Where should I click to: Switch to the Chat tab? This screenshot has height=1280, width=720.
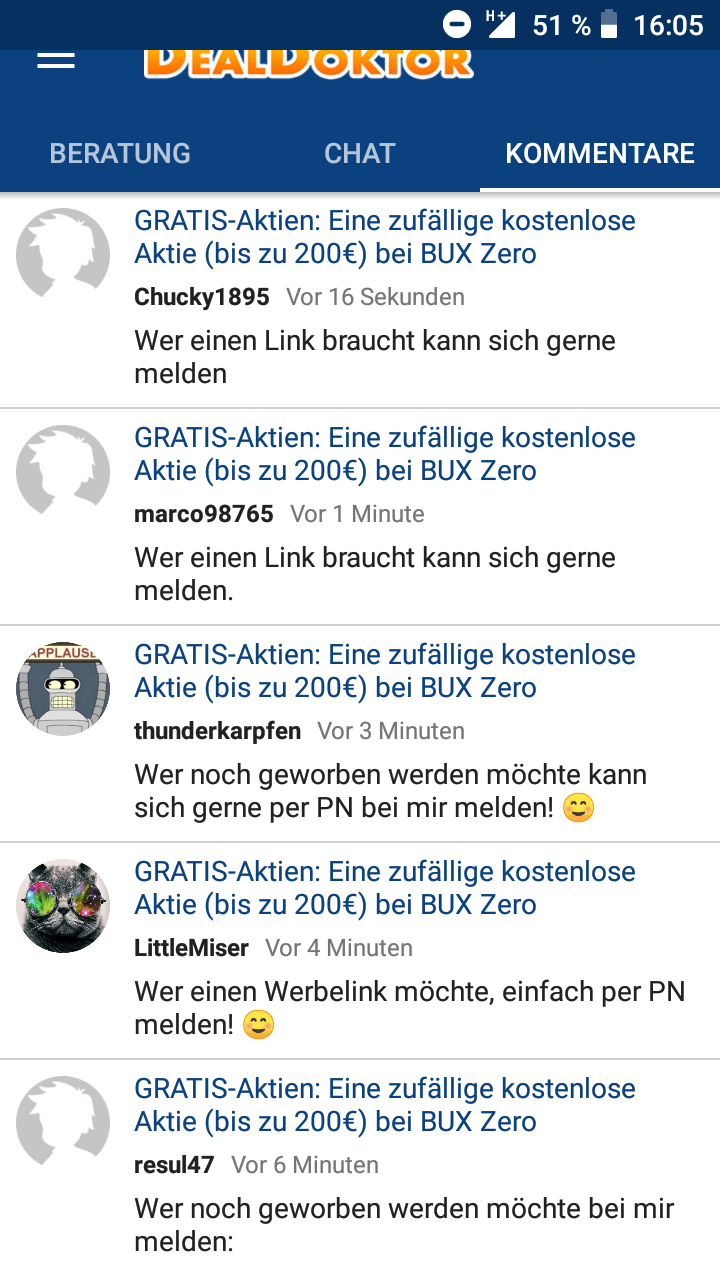coord(360,153)
